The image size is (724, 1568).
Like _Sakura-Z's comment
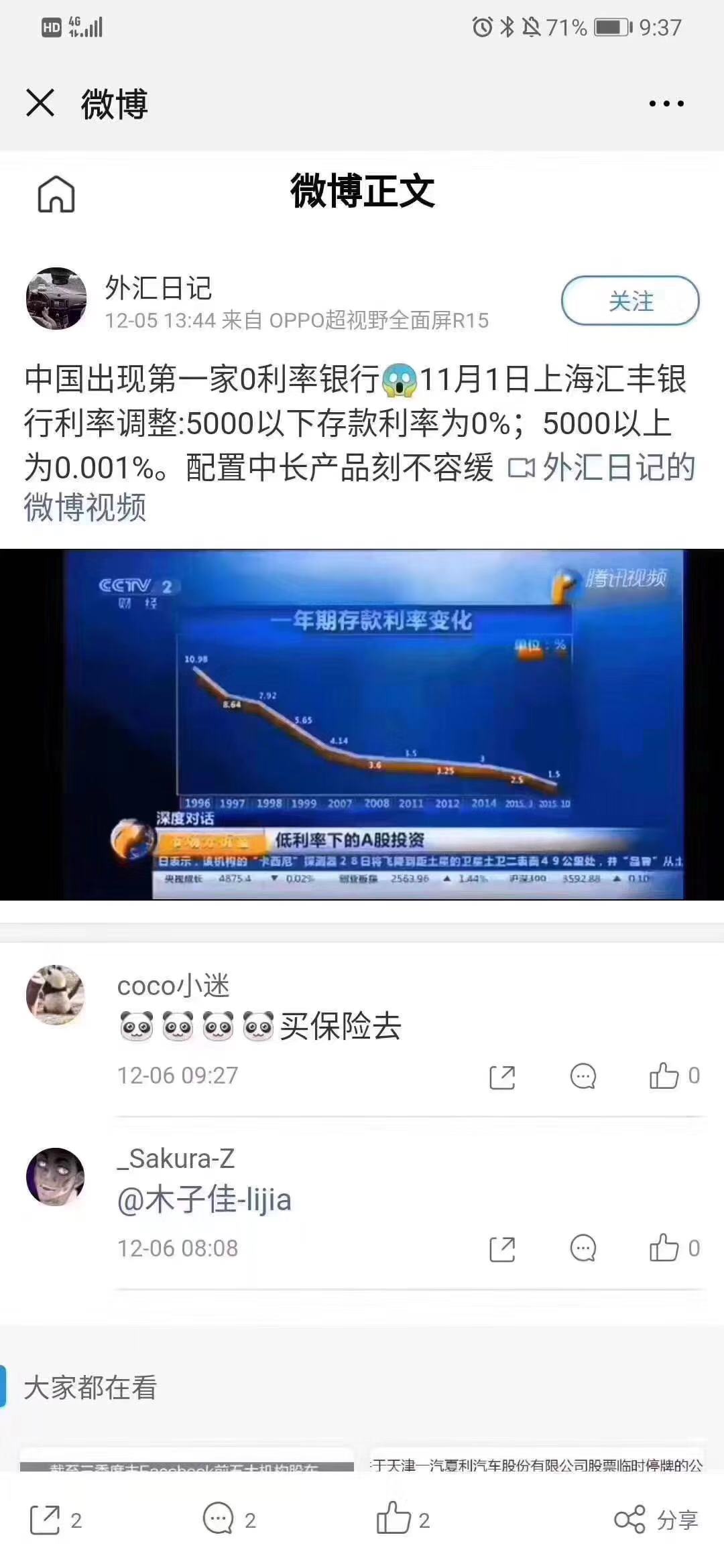(664, 1250)
